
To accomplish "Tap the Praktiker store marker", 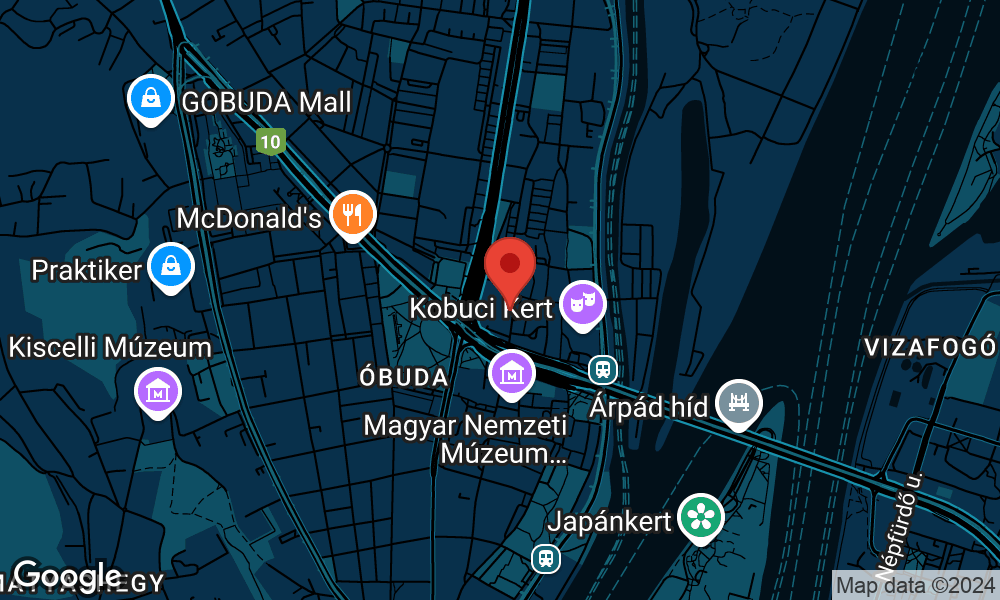I will coord(171,266).
